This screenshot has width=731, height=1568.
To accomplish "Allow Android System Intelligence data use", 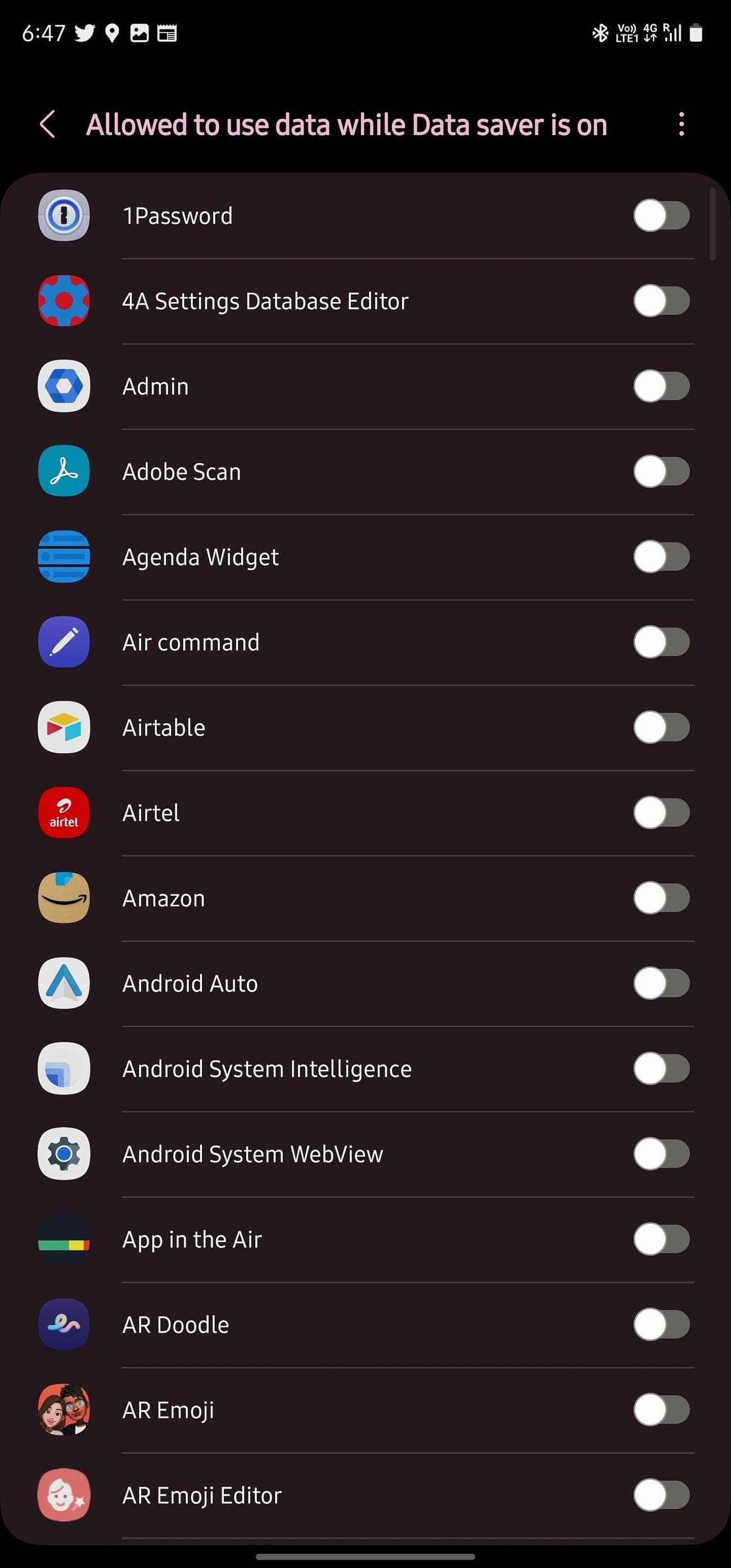I will pos(661,1068).
